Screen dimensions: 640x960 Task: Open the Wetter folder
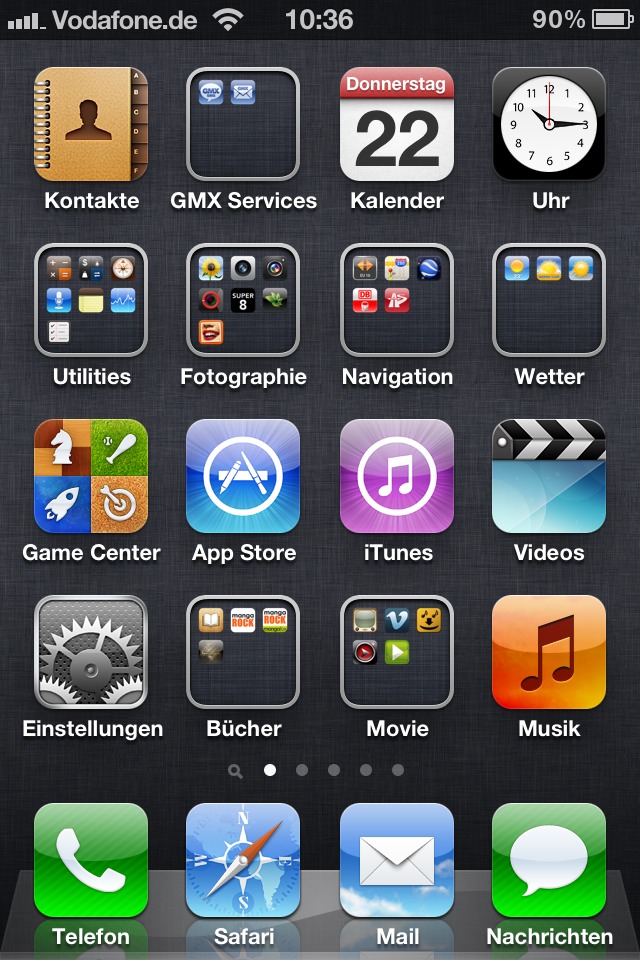click(x=549, y=300)
